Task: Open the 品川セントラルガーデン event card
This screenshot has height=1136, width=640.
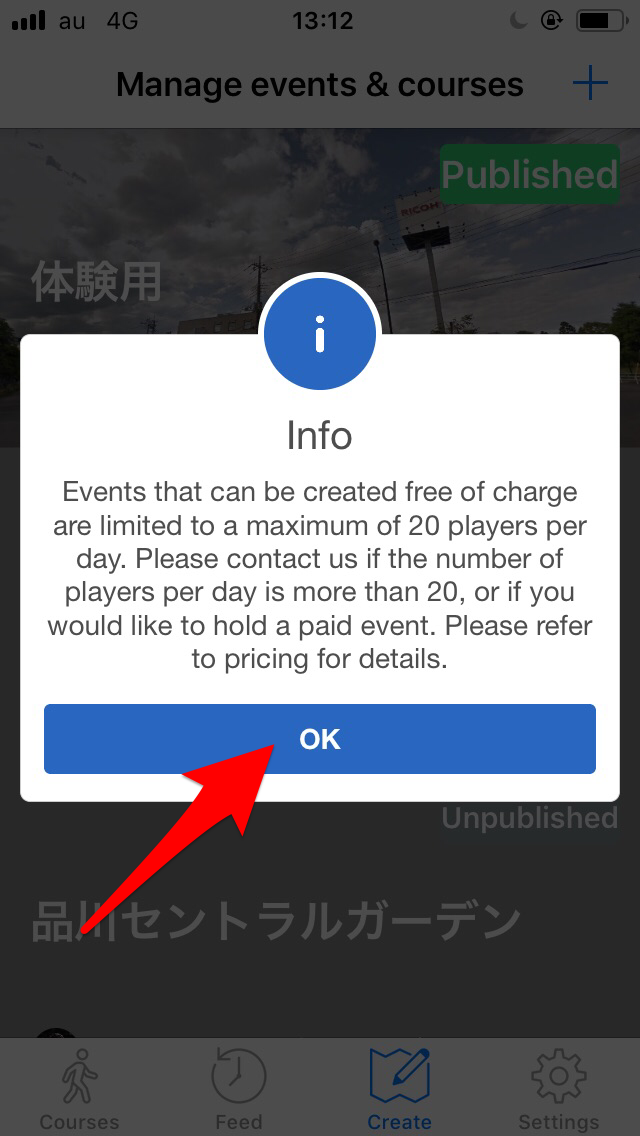Action: tap(320, 920)
